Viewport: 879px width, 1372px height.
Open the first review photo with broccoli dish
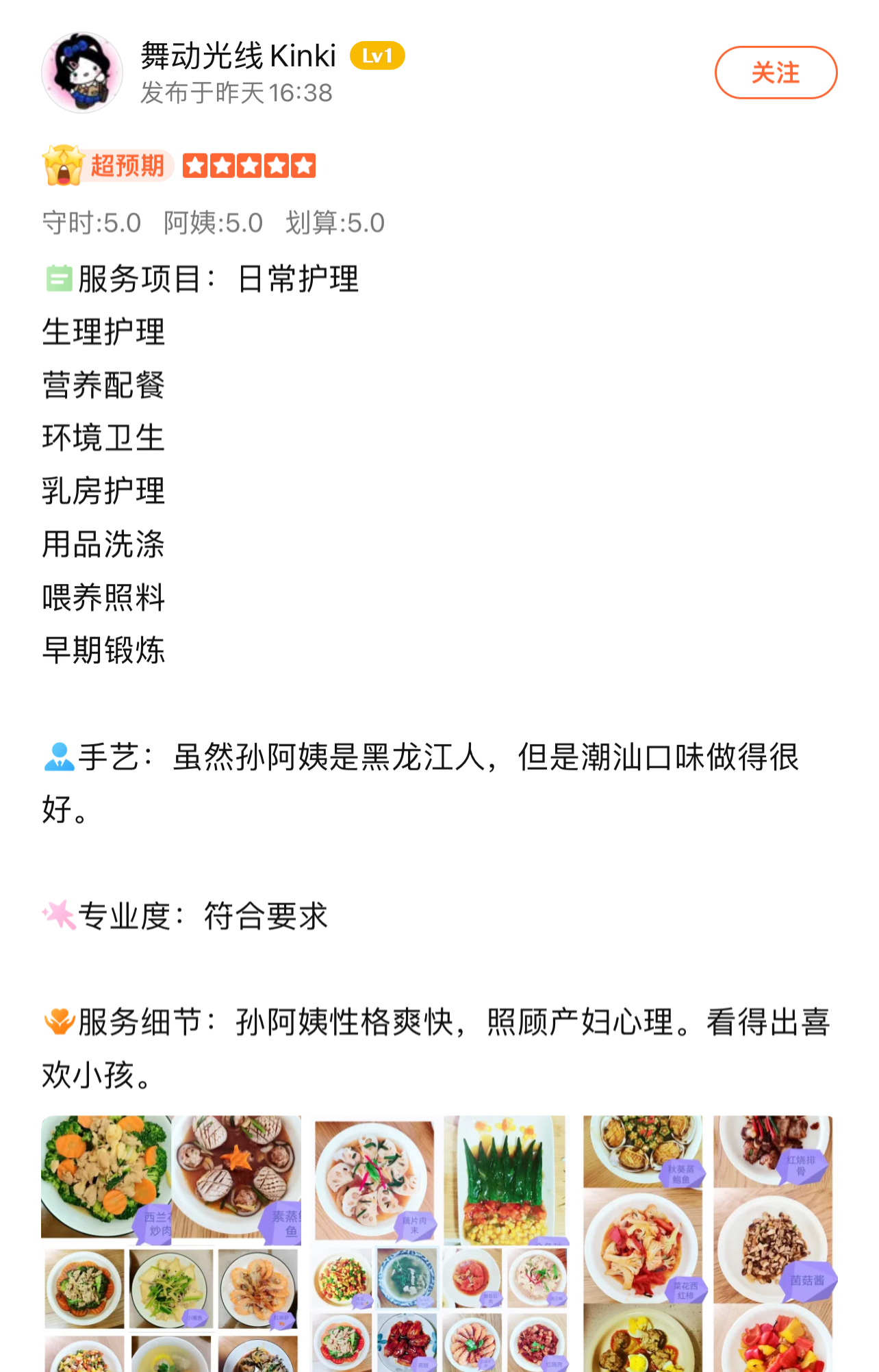[x=170, y=1243]
